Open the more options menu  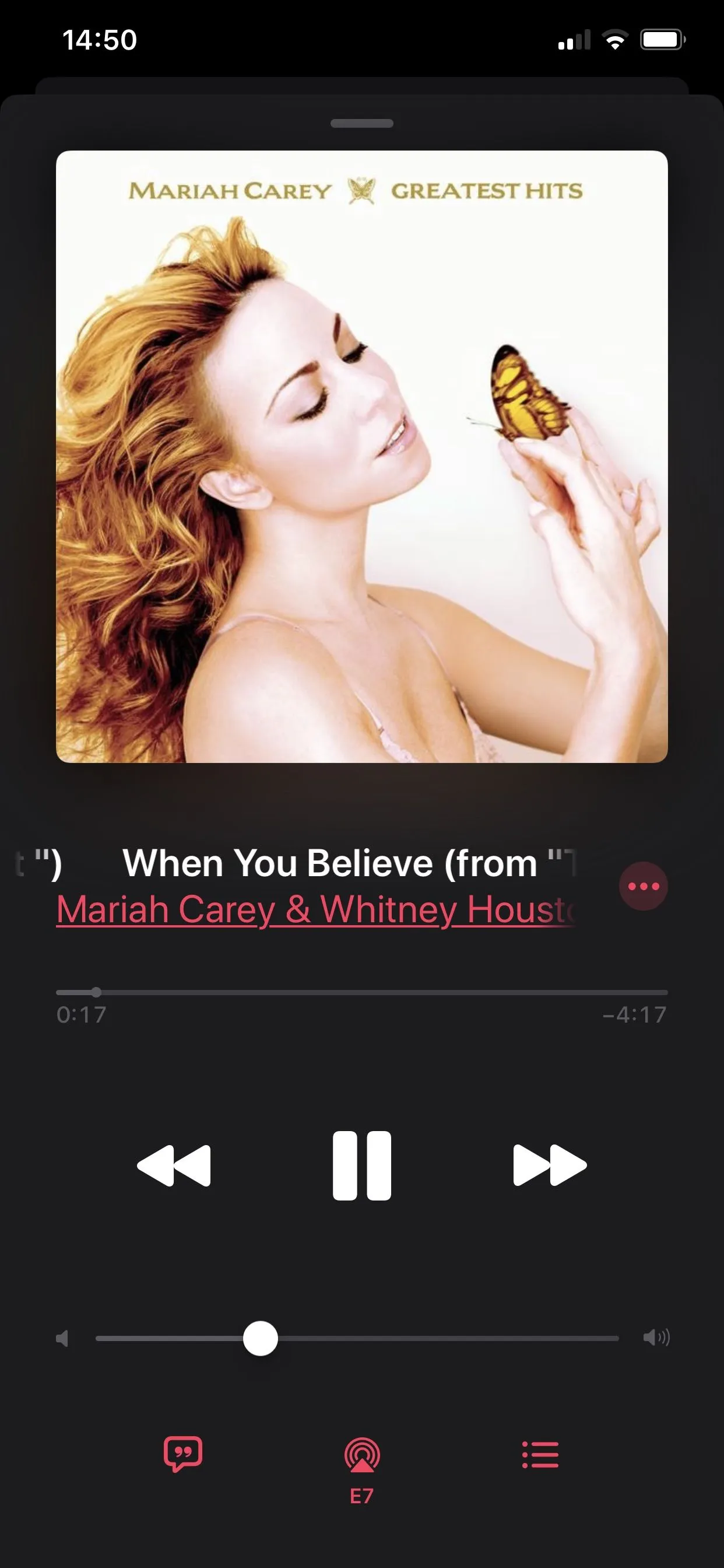pyautogui.click(x=643, y=885)
